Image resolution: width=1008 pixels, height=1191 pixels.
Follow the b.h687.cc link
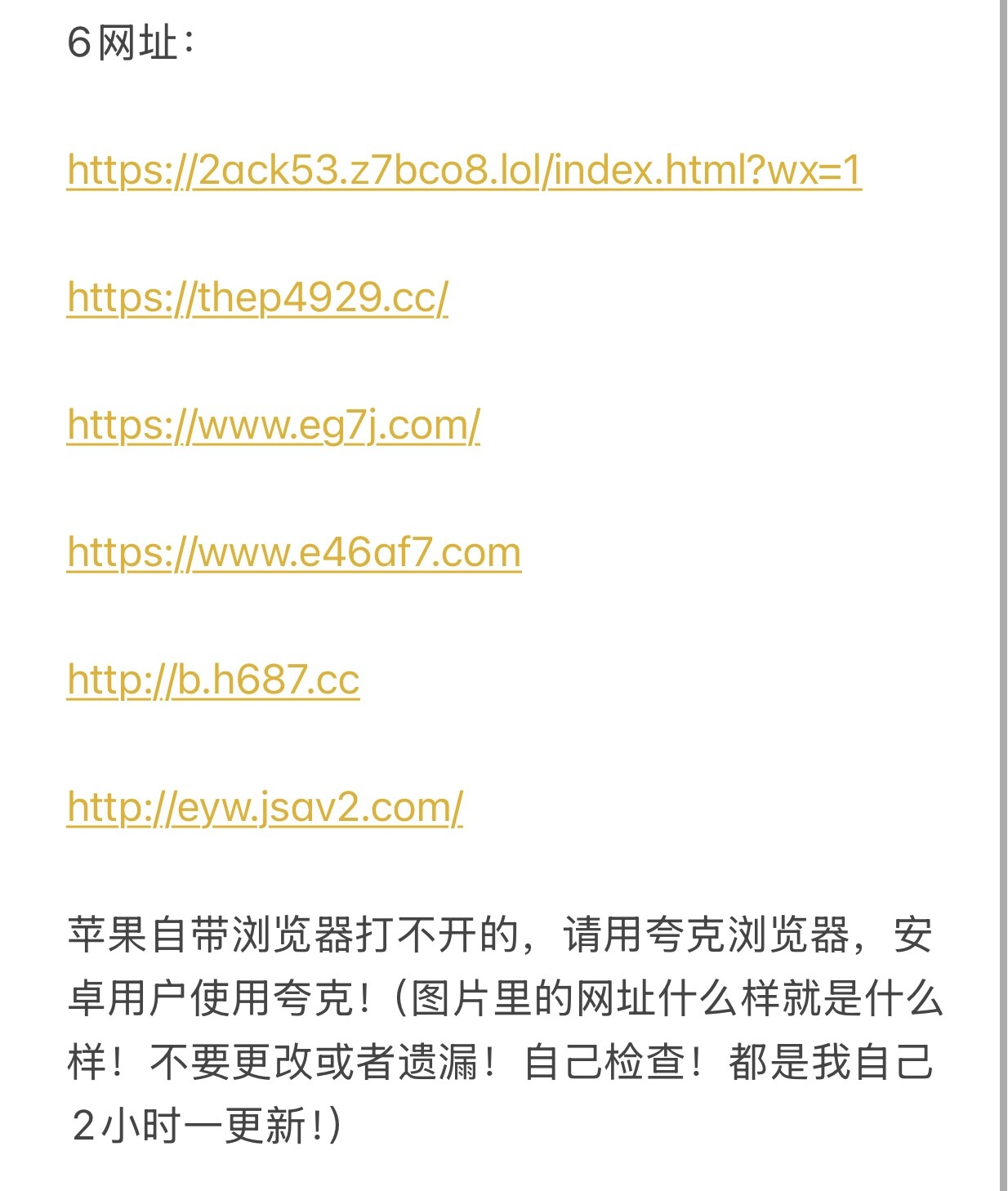pyautogui.click(x=213, y=680)
